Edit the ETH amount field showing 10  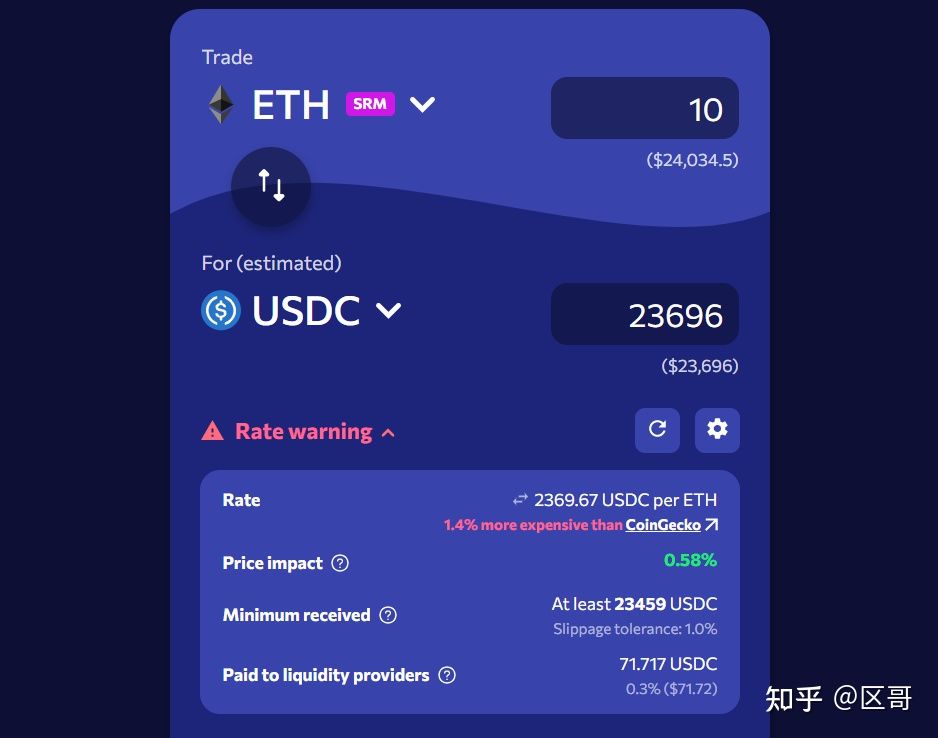click(x=645, y=108)
